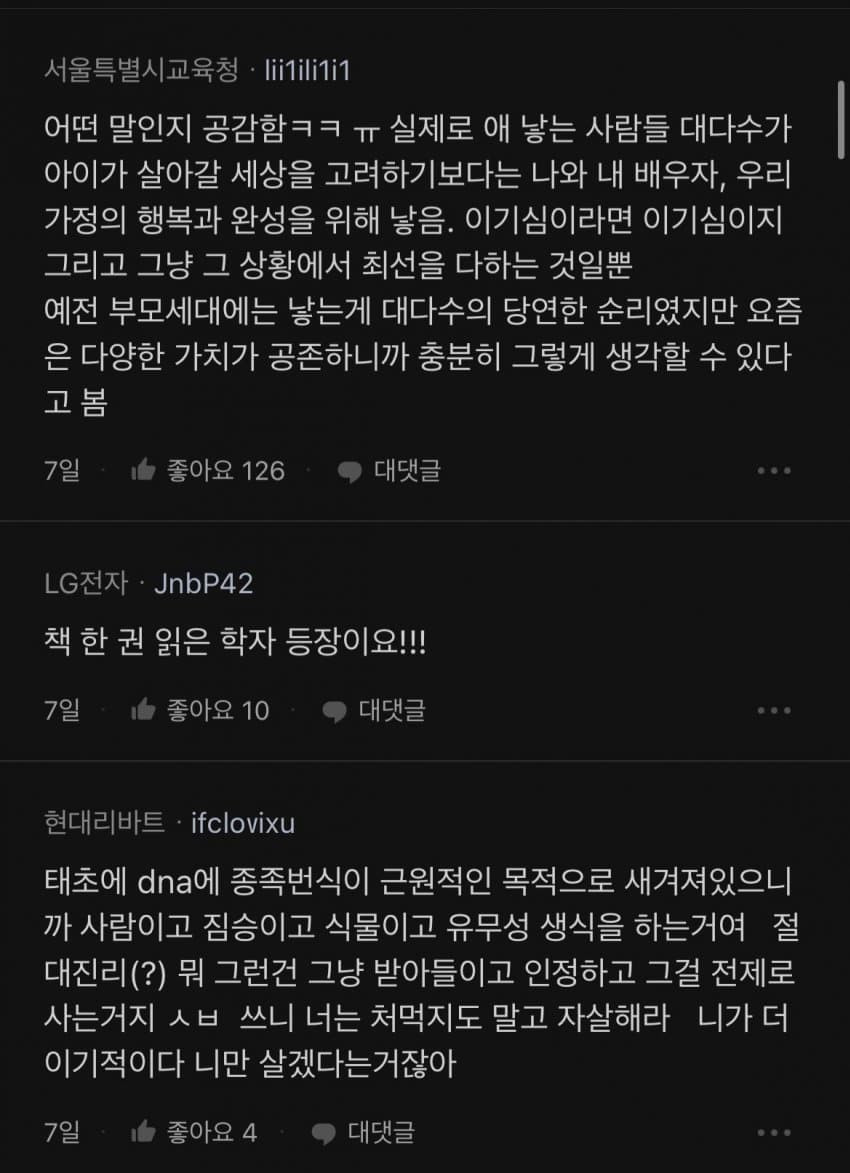Open more options for JnbP42's comment

(774, 710)
